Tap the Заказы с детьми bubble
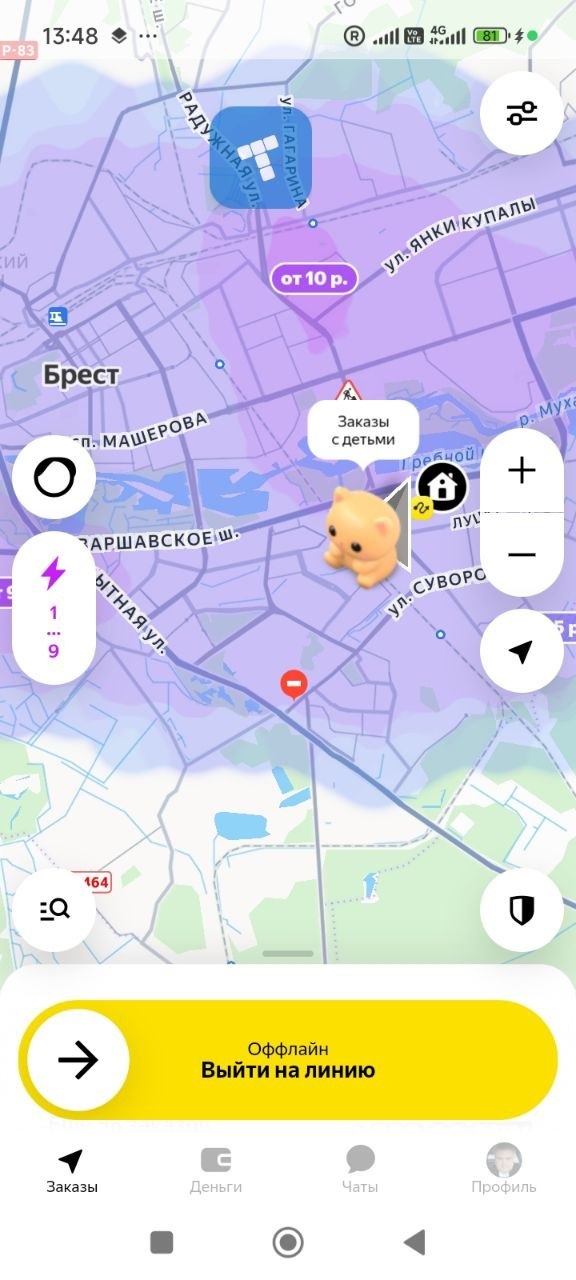Screen dimensions: 576x1280 coord(363,430)
